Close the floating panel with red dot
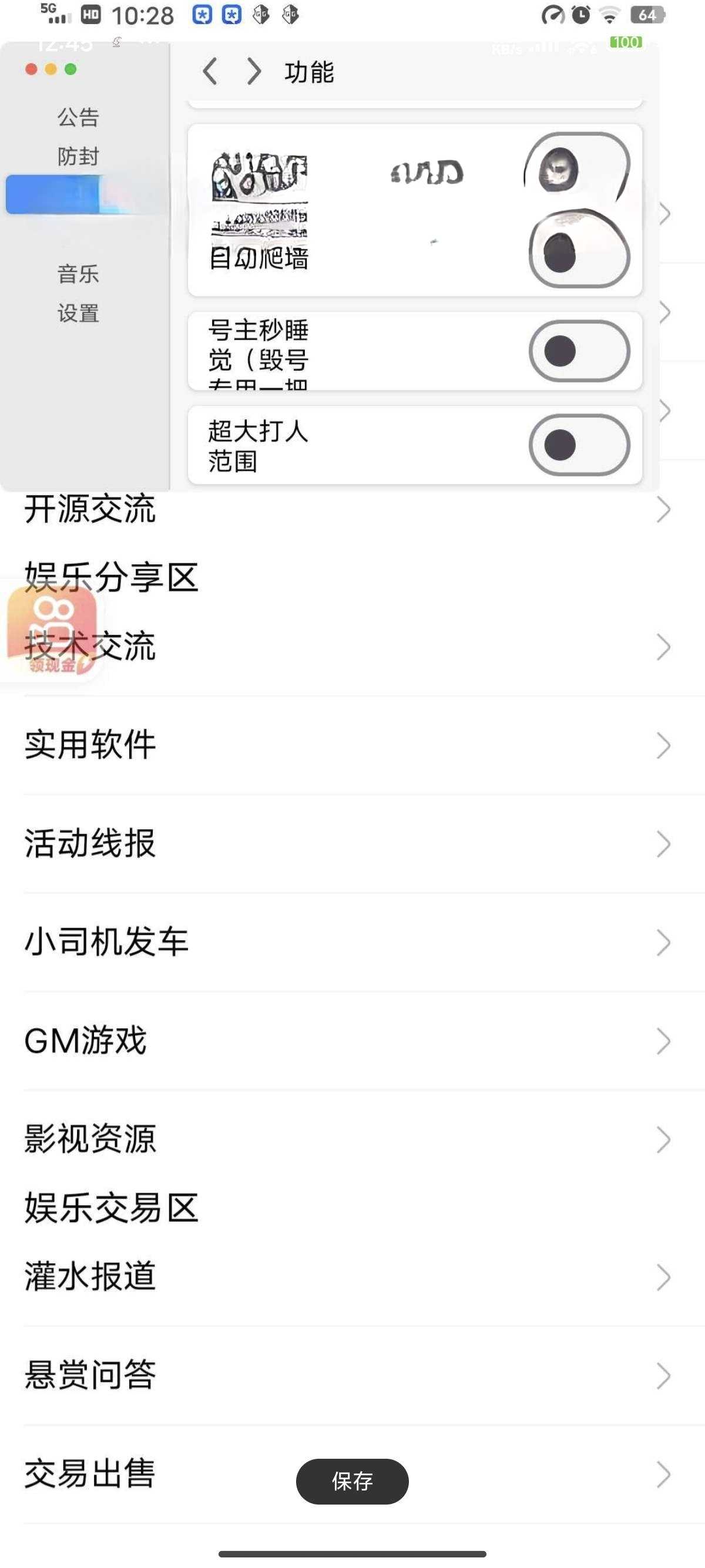Image resolution: width=705 pixels, height=1568 pixels. 31,69
